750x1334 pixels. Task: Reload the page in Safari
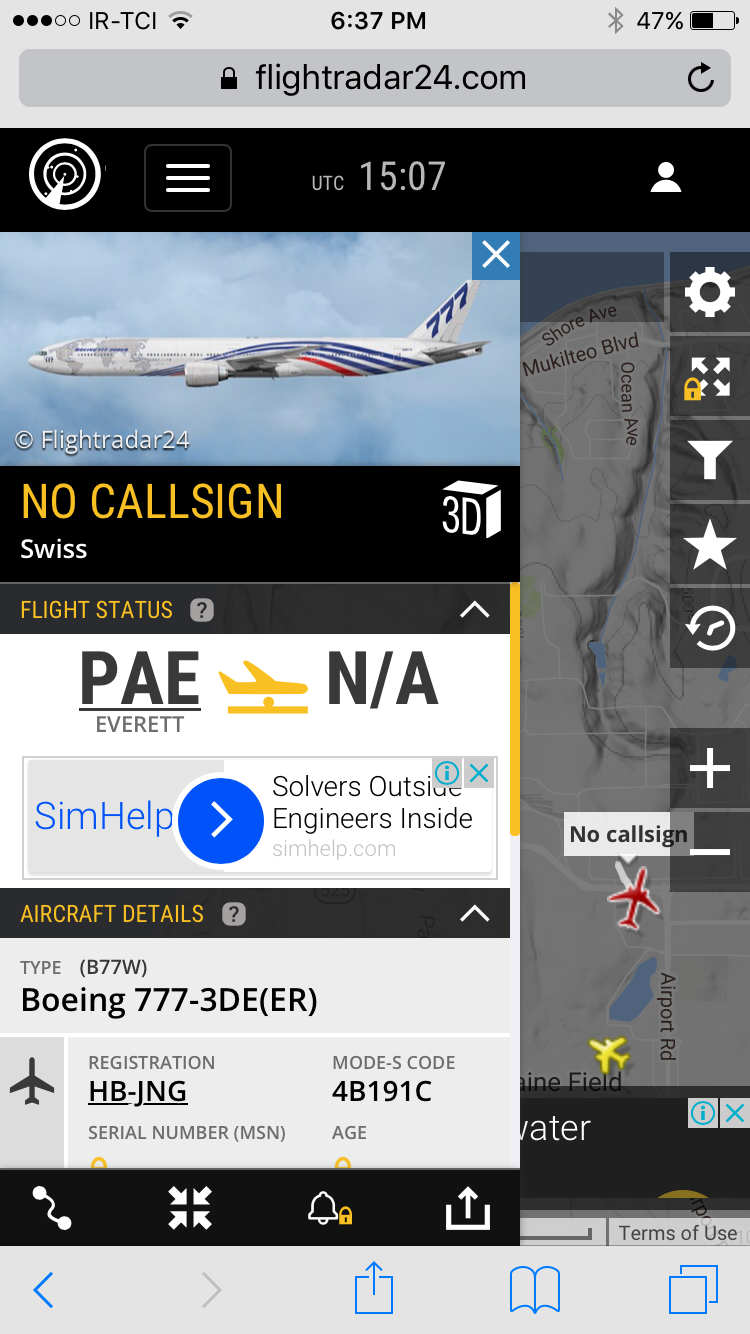[701, 78]
